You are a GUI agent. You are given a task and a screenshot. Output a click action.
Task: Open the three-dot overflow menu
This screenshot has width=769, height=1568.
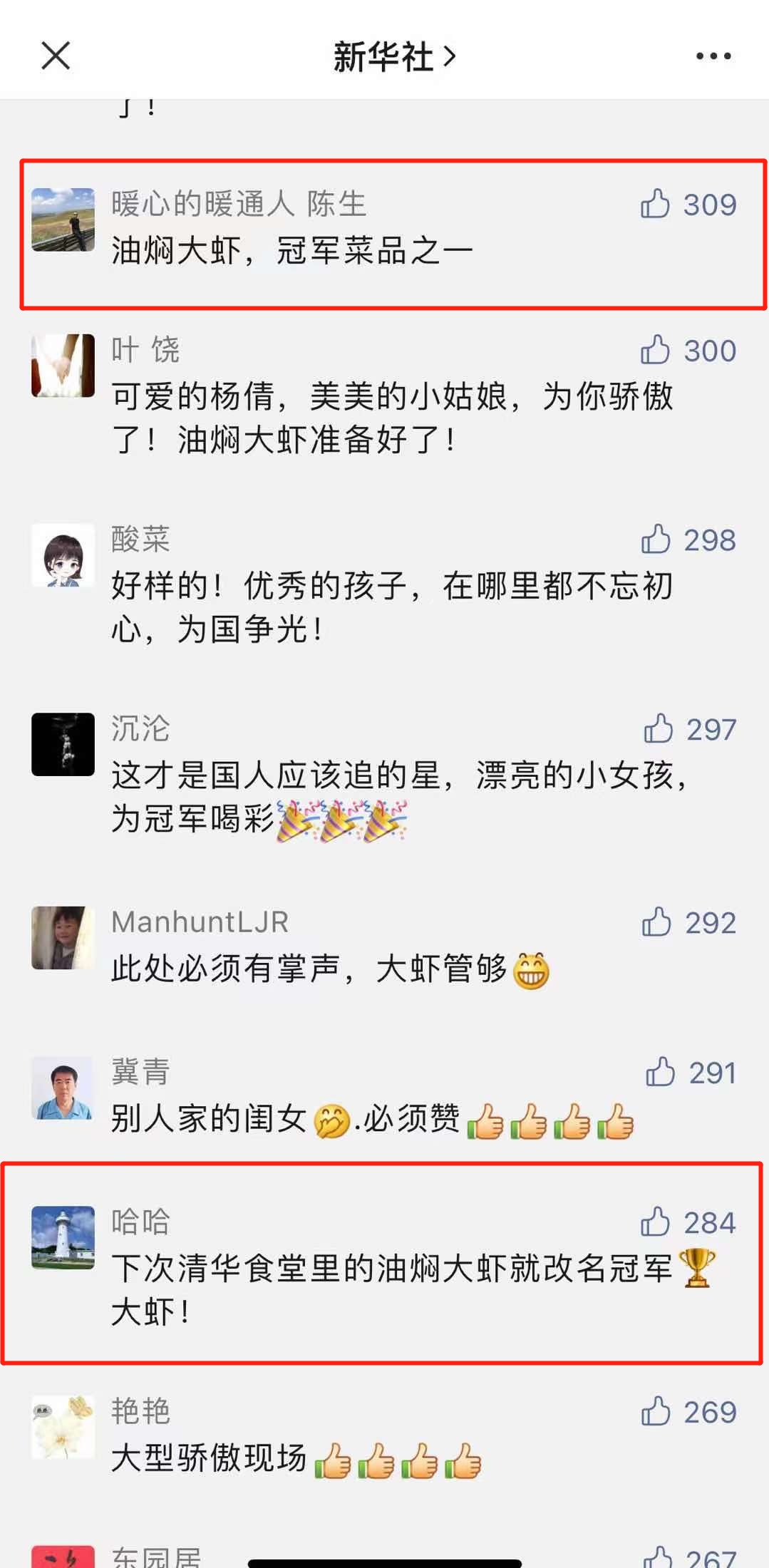[x=713, y=56]
